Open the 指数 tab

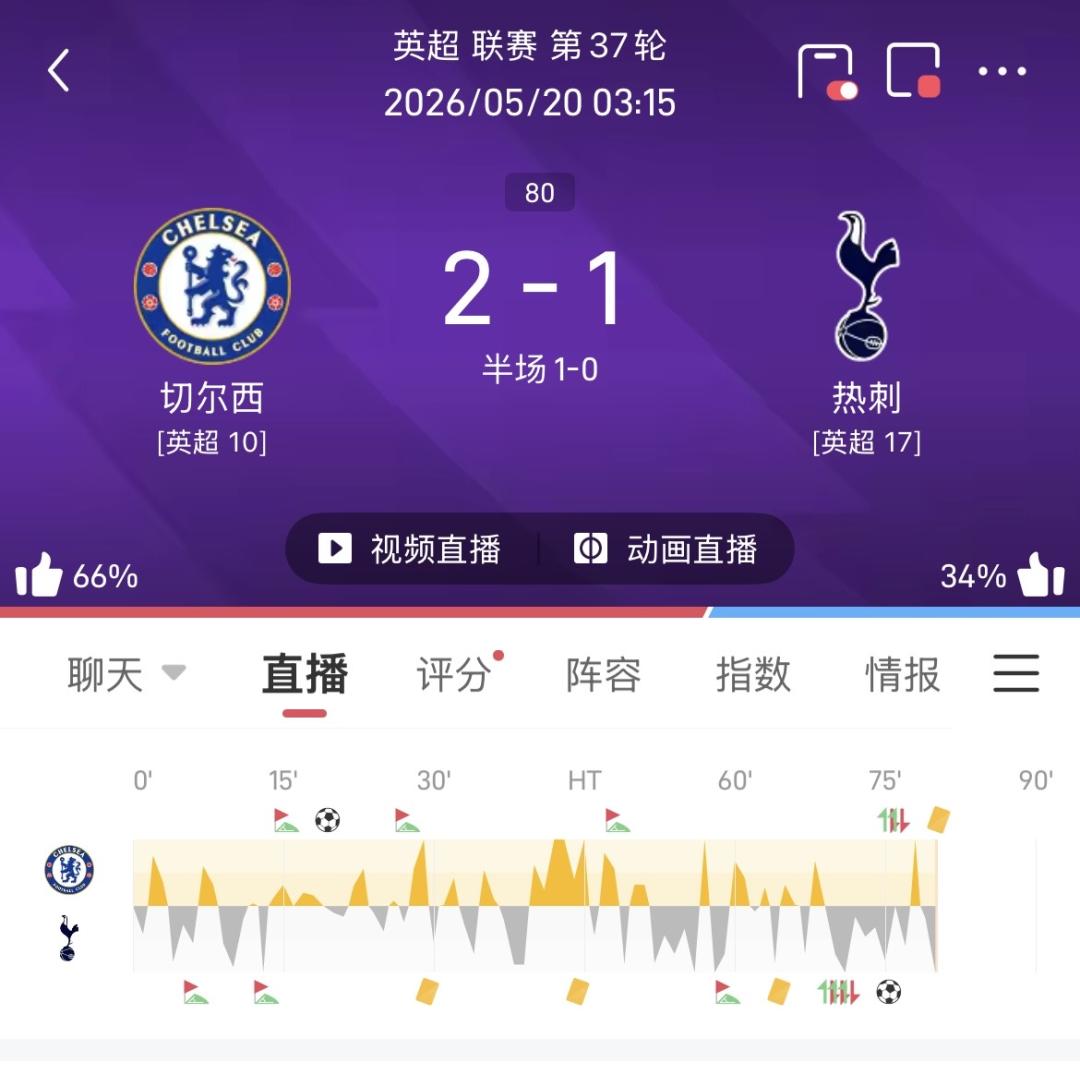tap(753, 674)
